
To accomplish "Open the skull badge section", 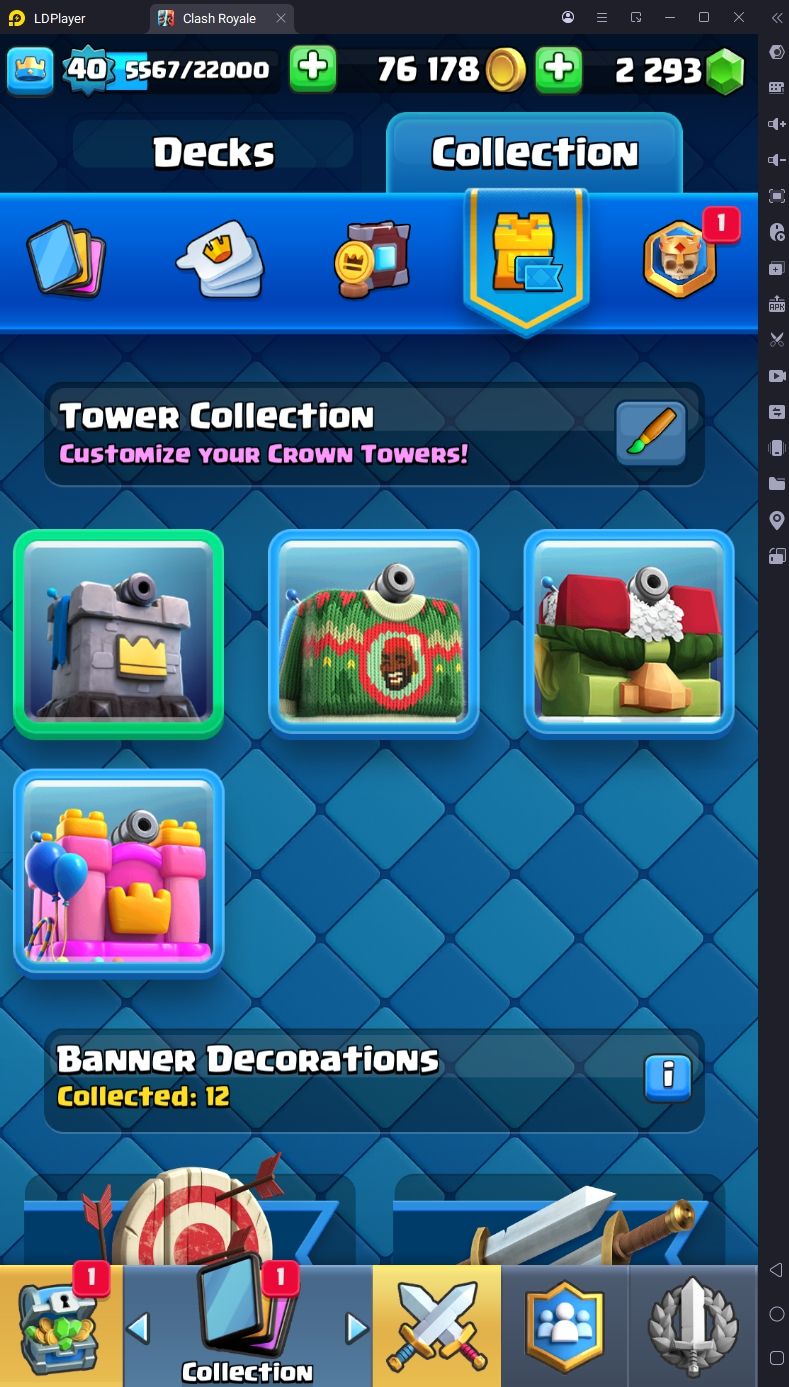I will click(682, 260).
